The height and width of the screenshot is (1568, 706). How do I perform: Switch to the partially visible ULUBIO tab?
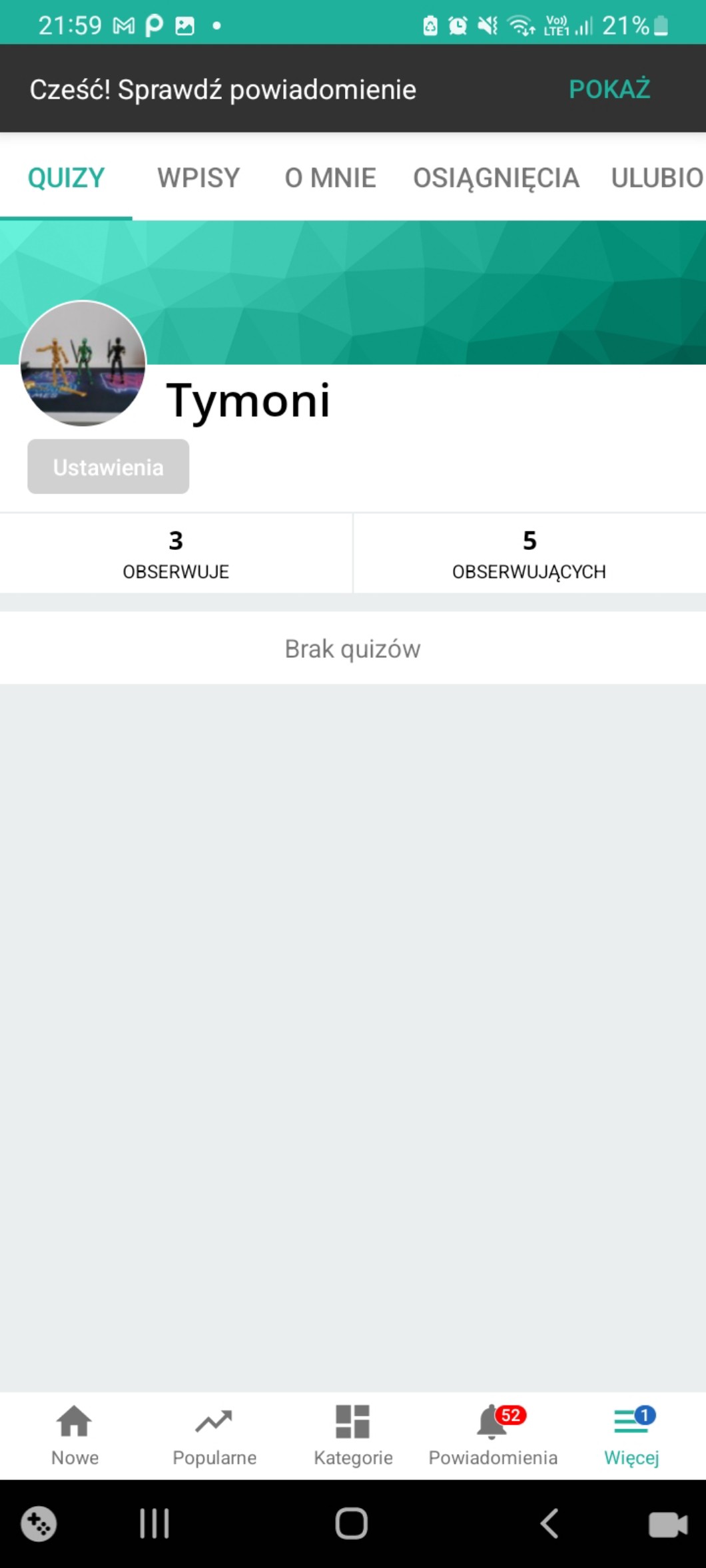pos(656,178)
